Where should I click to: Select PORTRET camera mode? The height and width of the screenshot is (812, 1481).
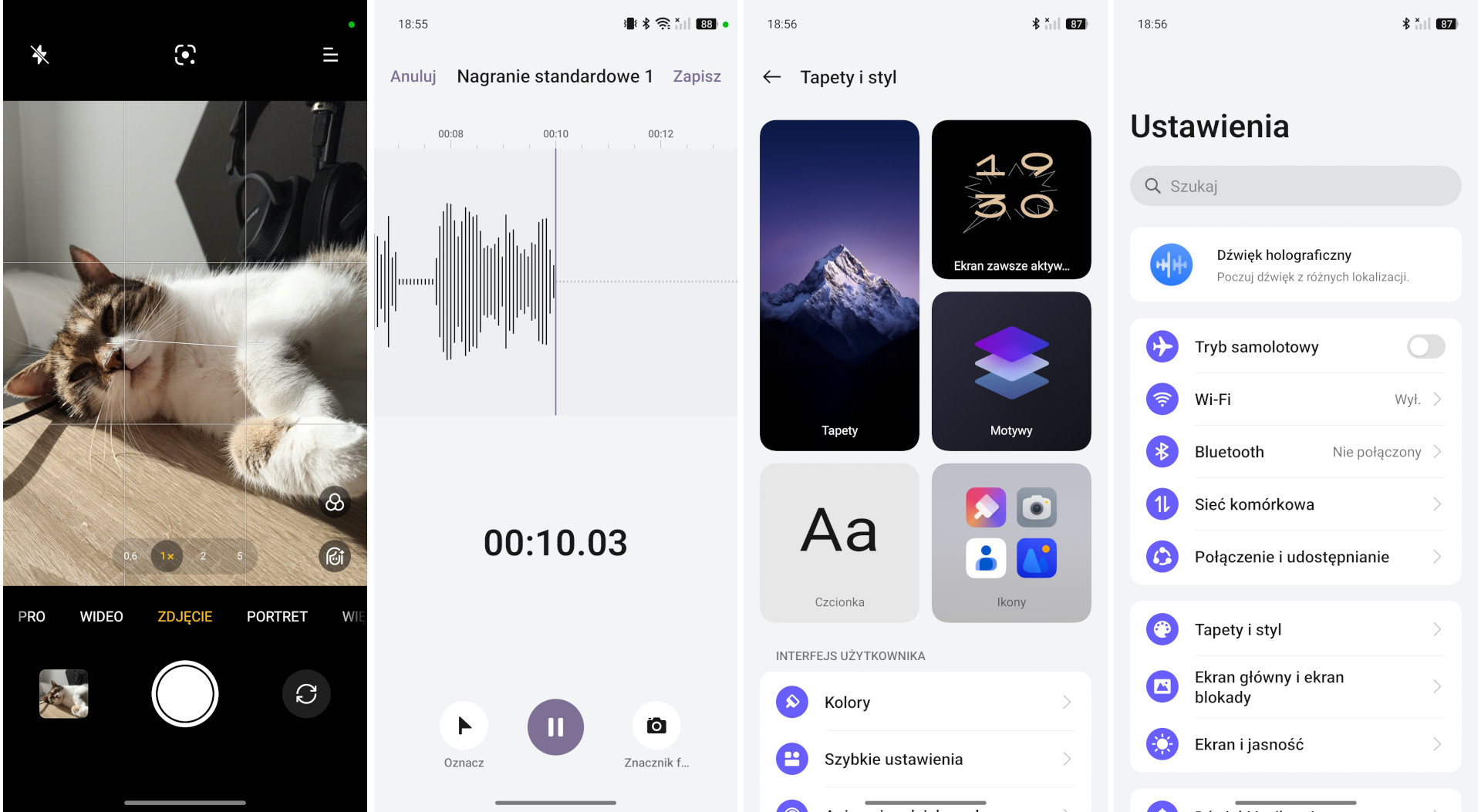tap(277, 616)
